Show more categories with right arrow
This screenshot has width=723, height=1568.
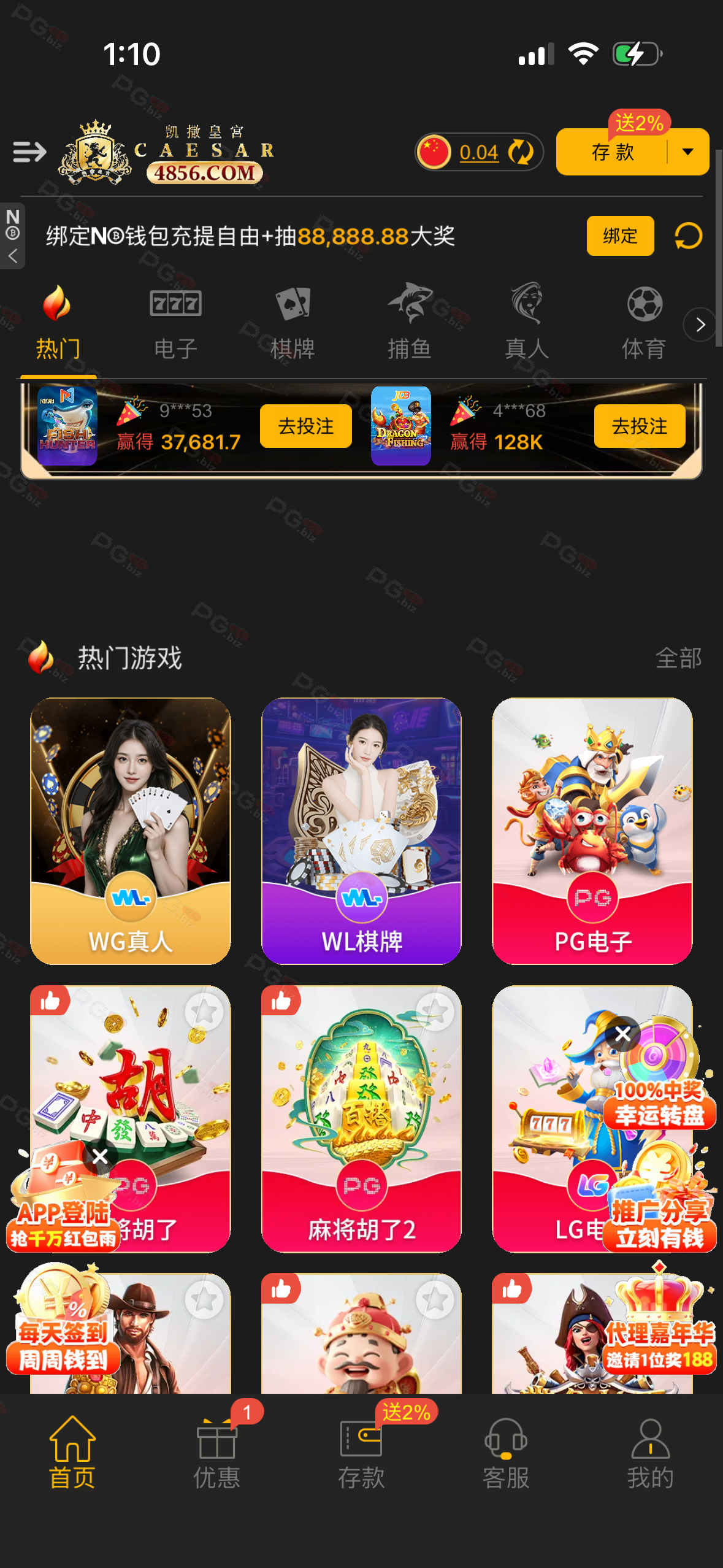700,324
